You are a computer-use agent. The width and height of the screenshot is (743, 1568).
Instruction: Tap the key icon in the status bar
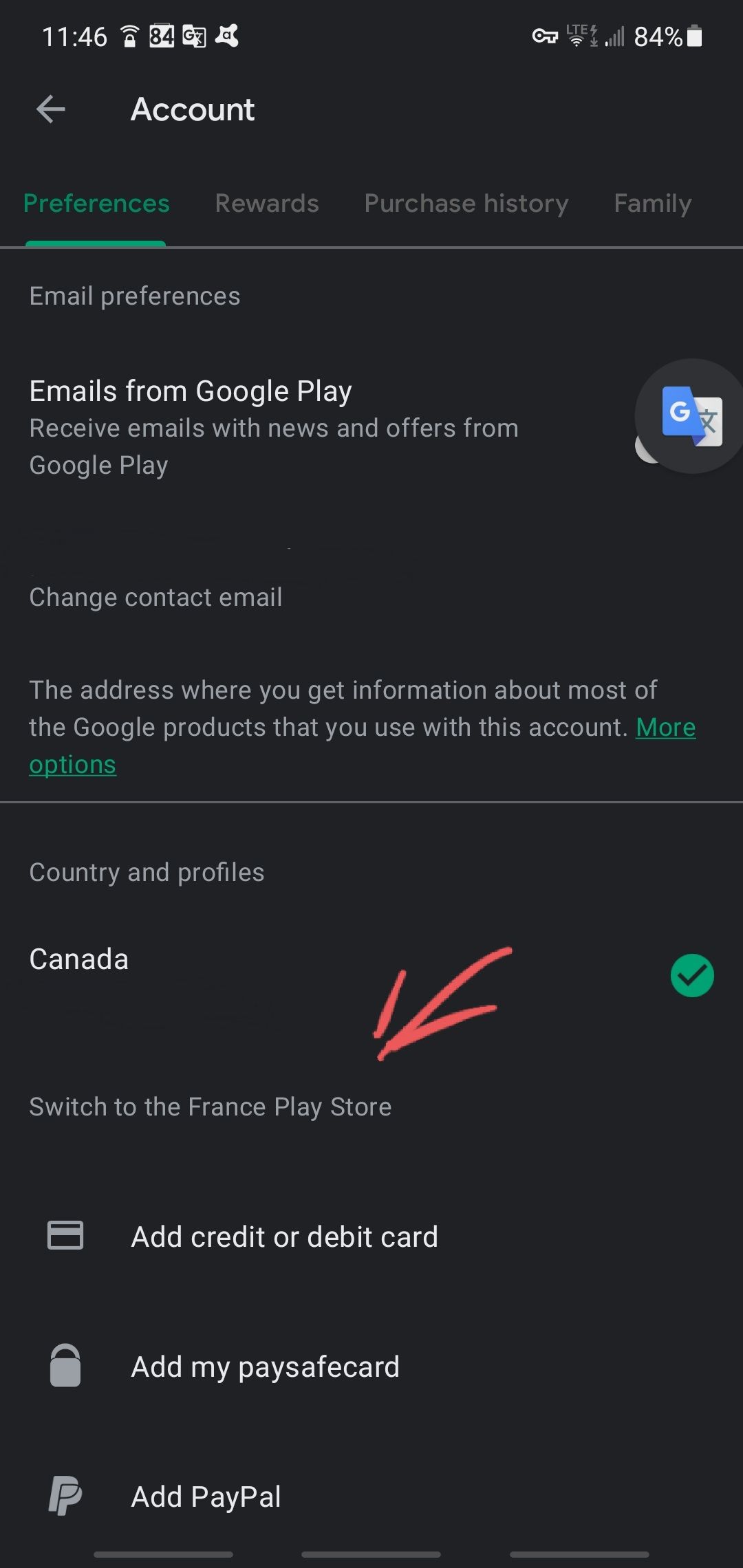click(544, 35)
